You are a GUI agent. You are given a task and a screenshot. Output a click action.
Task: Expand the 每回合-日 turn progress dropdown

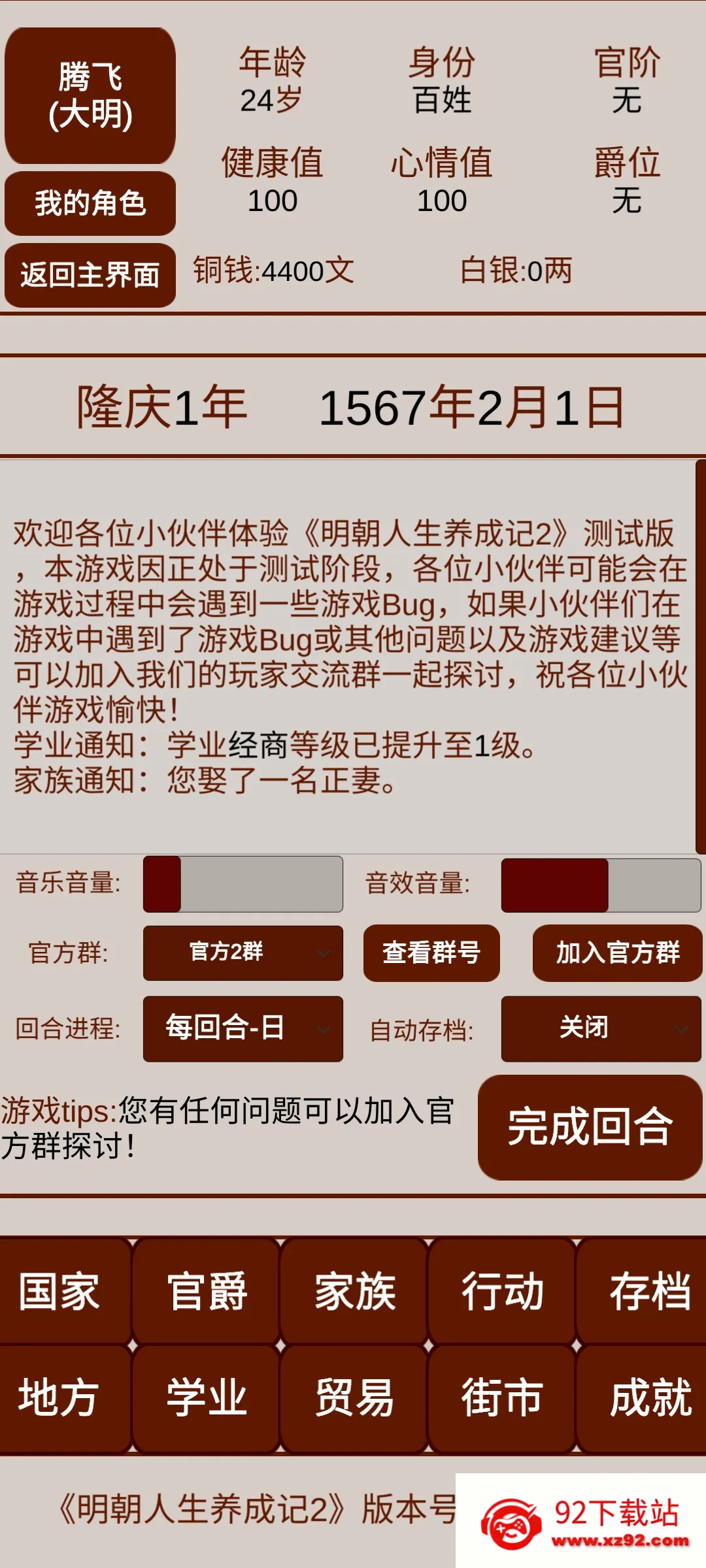243,1028
